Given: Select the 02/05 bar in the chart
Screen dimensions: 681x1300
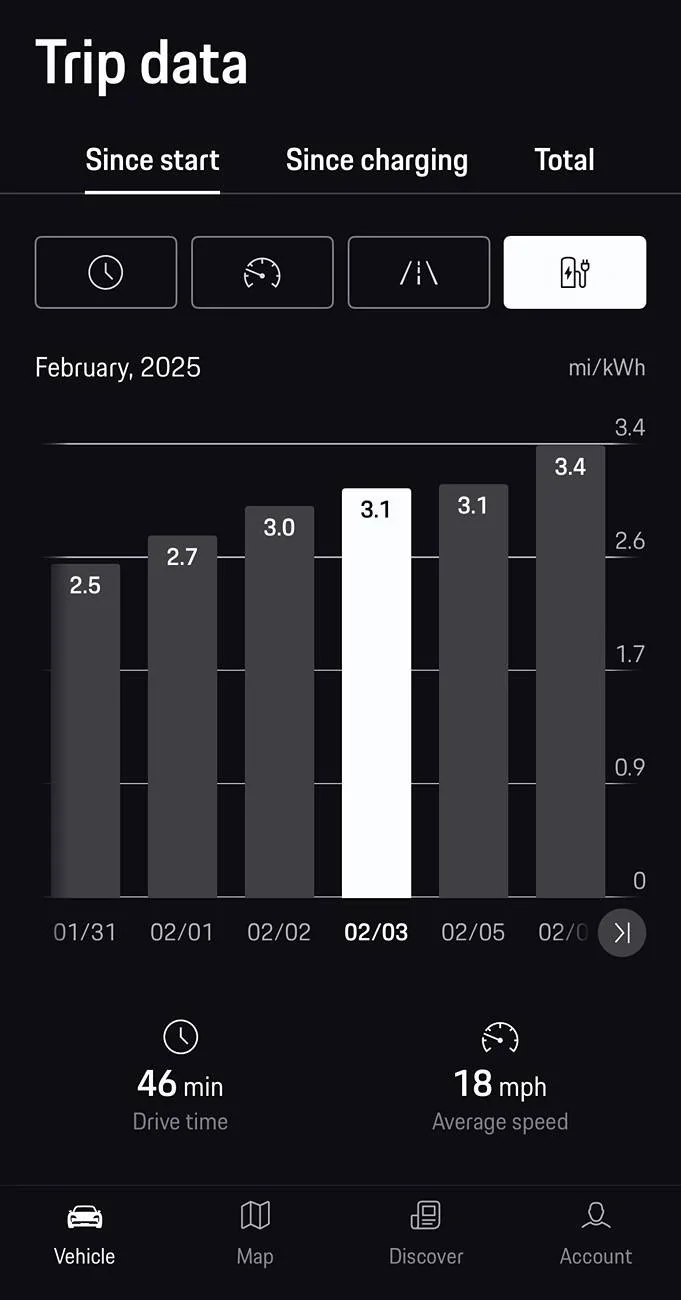Looking at the screenshot, I should click(x=473, y=690).
